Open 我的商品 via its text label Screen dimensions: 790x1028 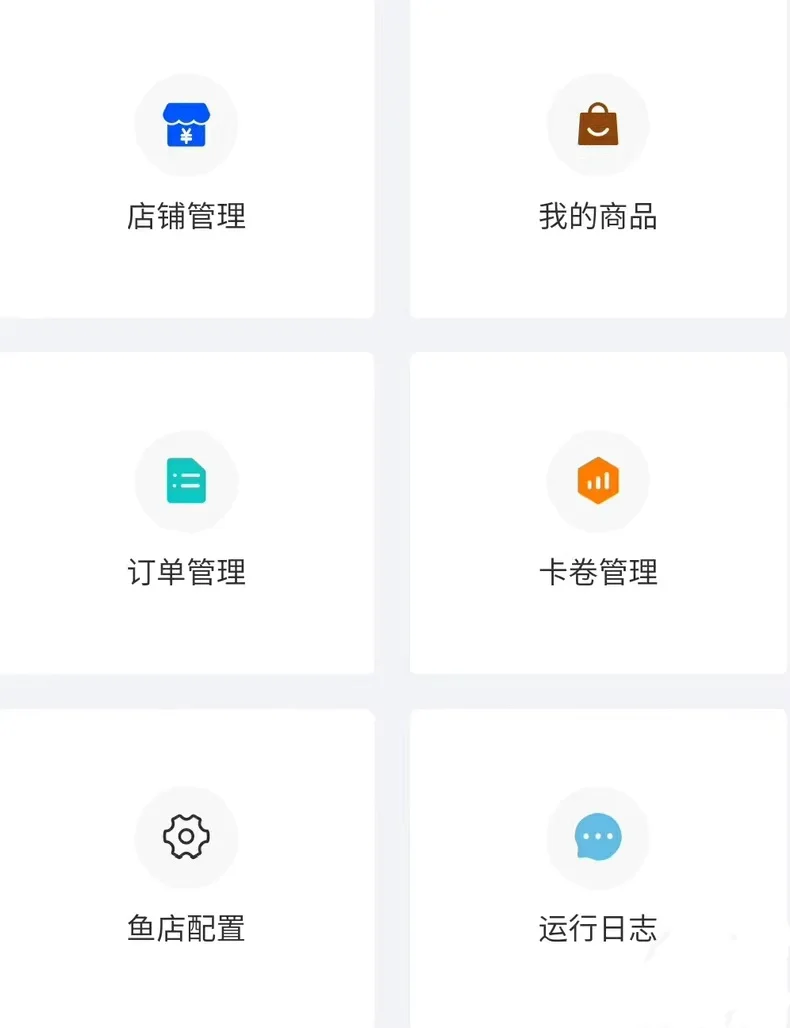[x=598, y=217]
